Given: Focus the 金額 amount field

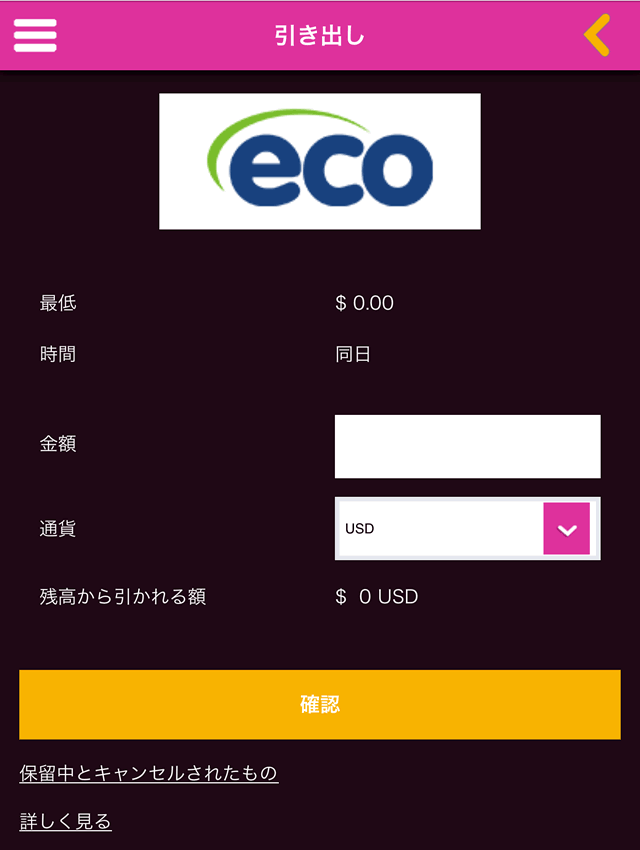Looking at the screenshot, I should (467, 446).
